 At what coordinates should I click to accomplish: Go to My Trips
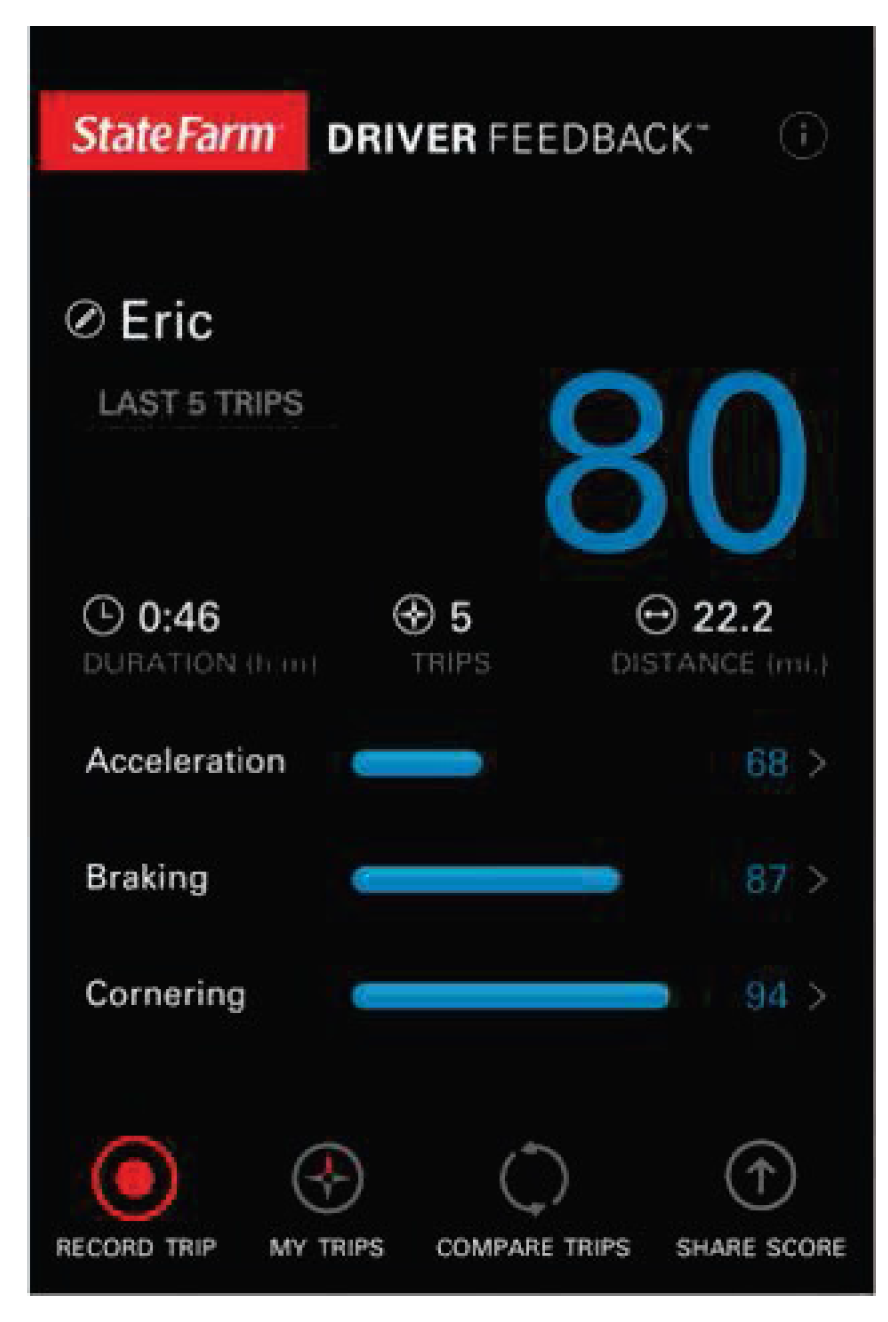[x=326, y=1180]
